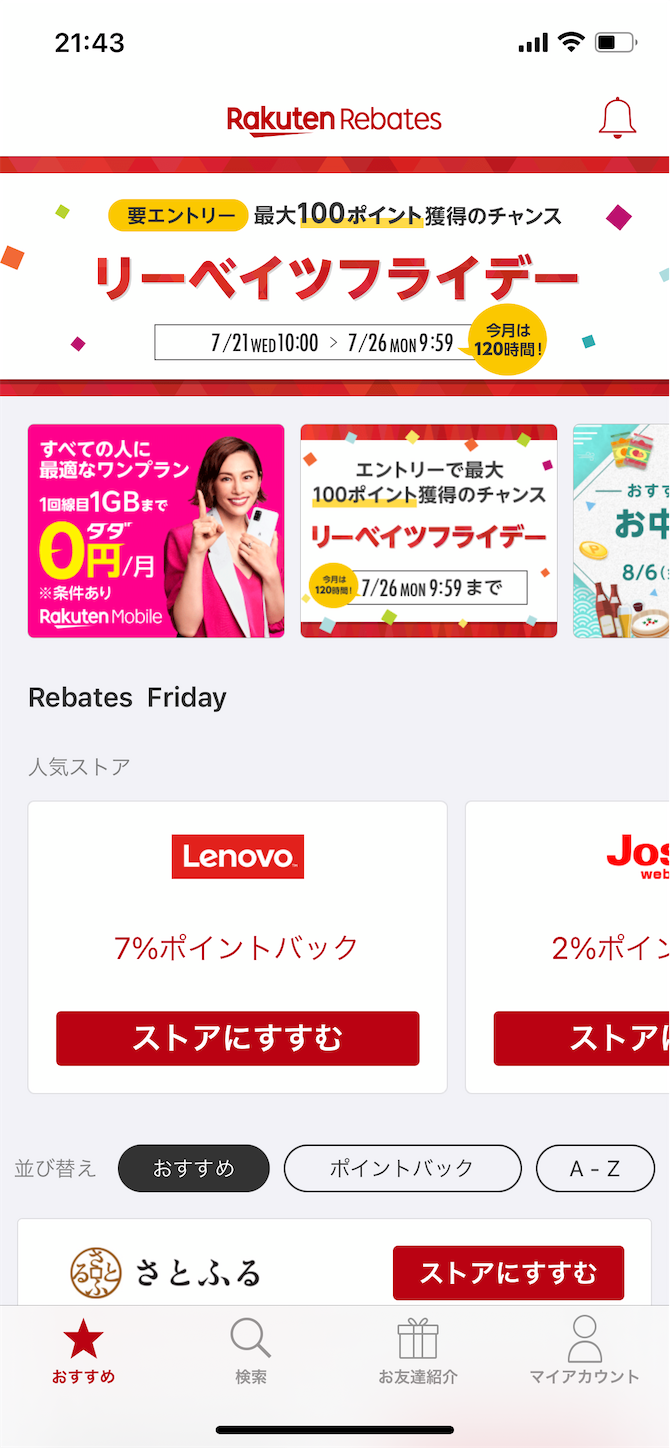The width and height of the screenshot is (670, 1448).
Task: Tap ストアにすすむ under Lenovo
Action: pos(238,1038)
